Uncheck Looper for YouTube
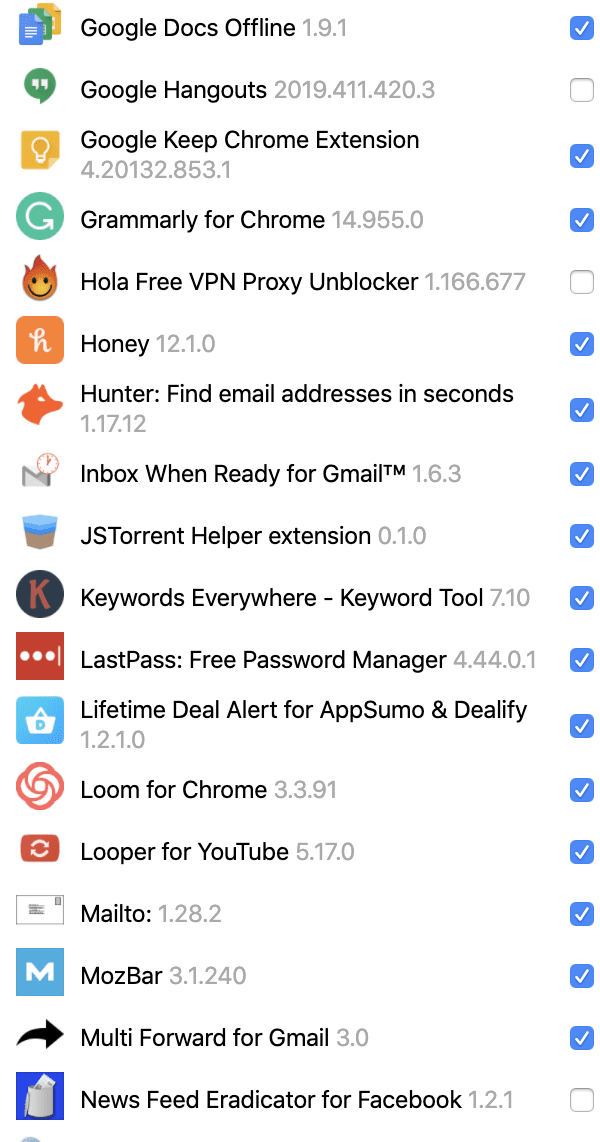 (x=582, y=851)
